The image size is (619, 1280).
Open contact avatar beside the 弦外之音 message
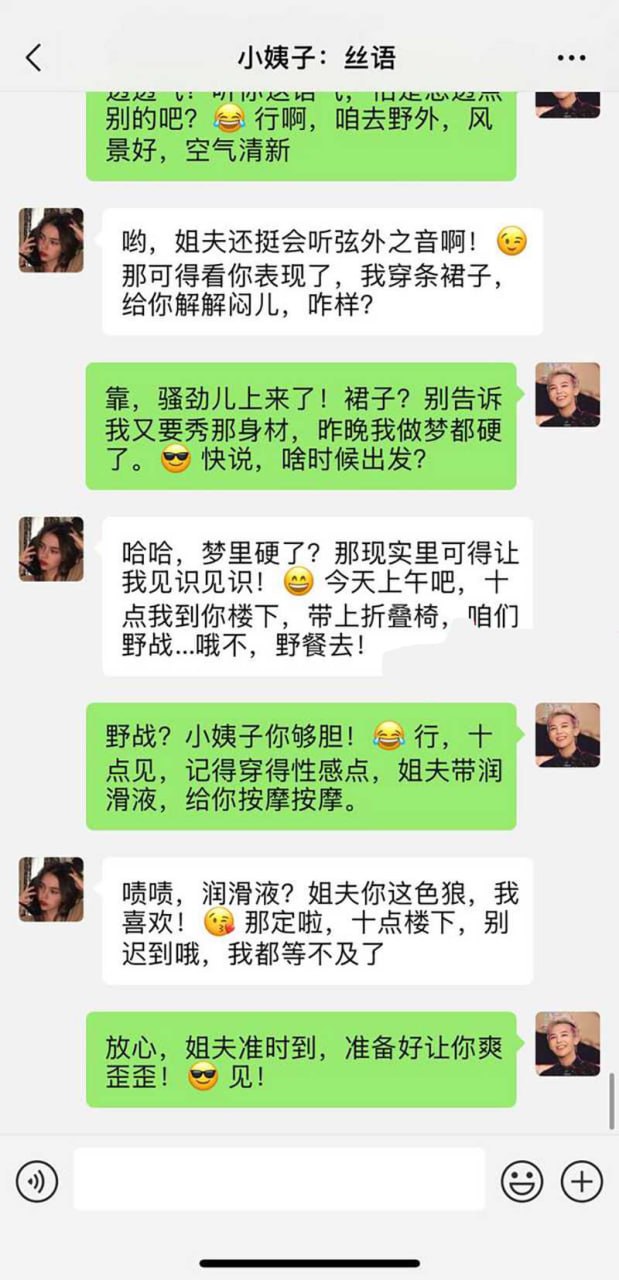[51, 240]
